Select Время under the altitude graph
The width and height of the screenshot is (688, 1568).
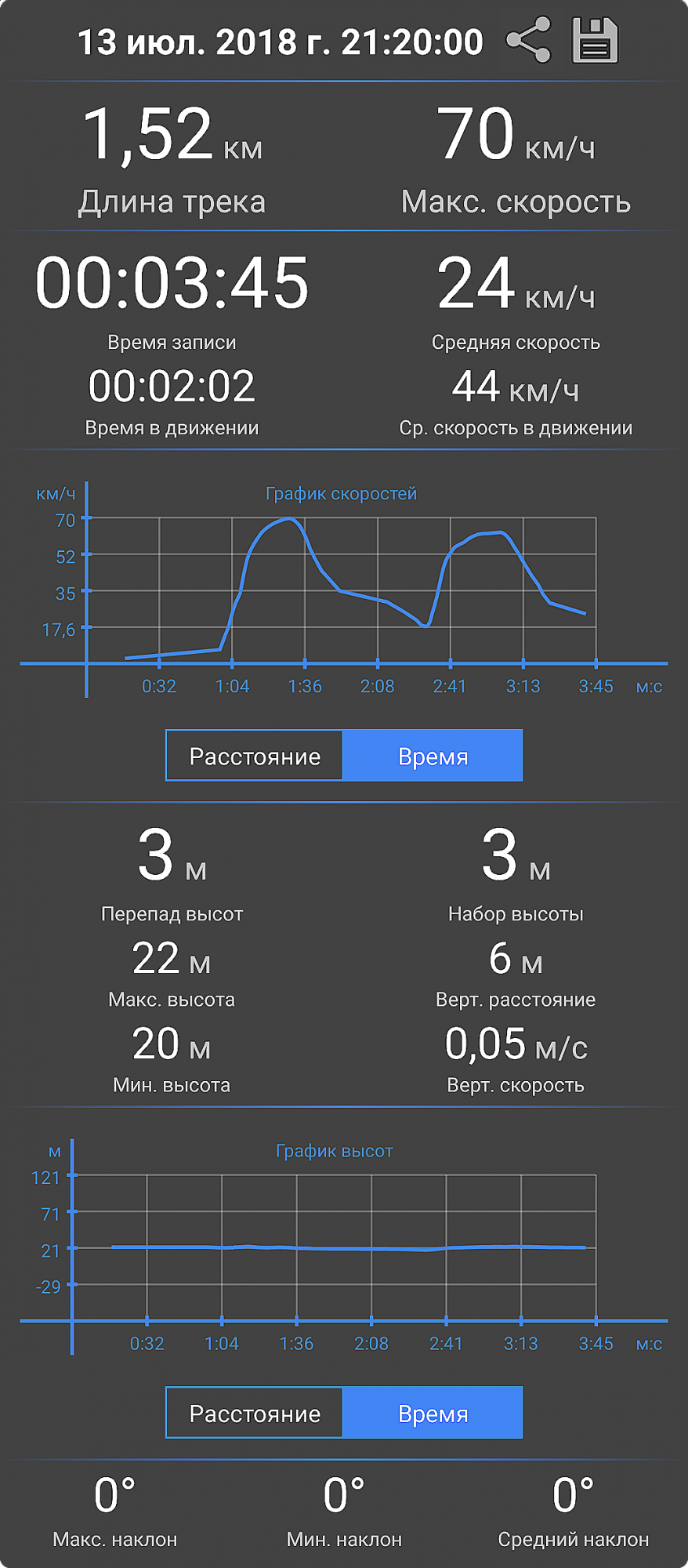click(x=433, y=1413)
